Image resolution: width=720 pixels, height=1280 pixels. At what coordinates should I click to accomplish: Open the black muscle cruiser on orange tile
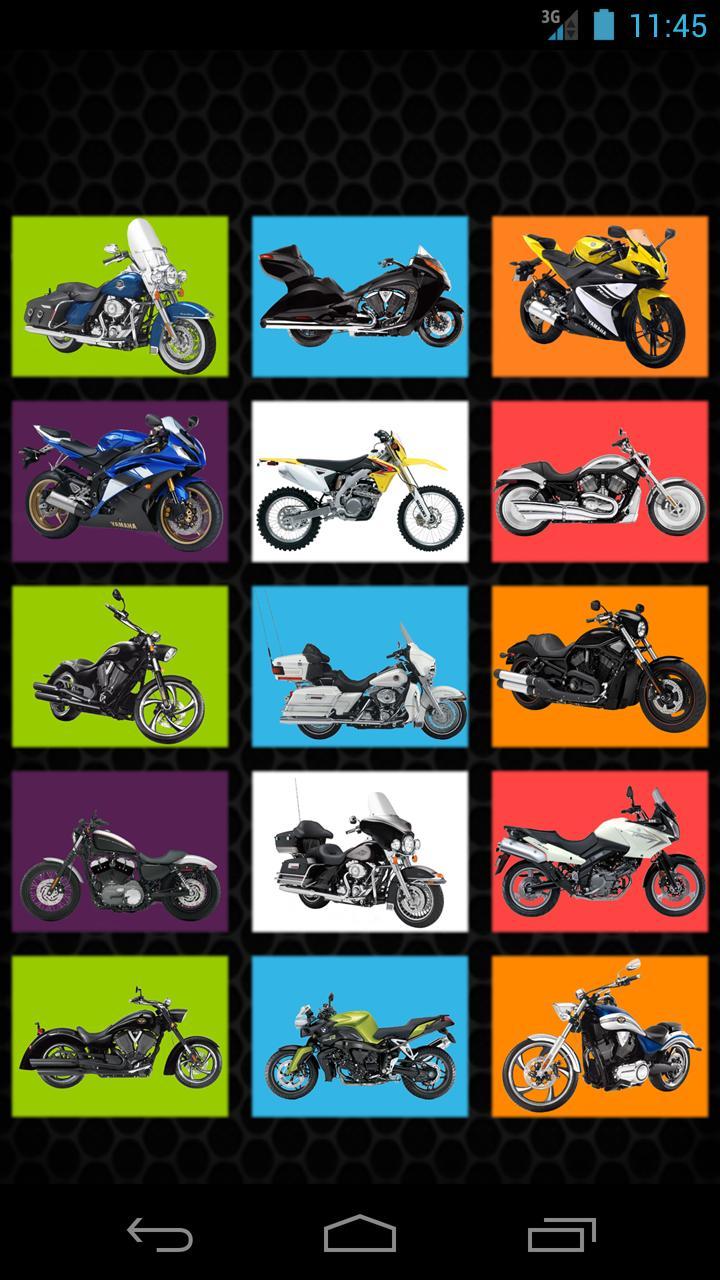coord(600,666)
